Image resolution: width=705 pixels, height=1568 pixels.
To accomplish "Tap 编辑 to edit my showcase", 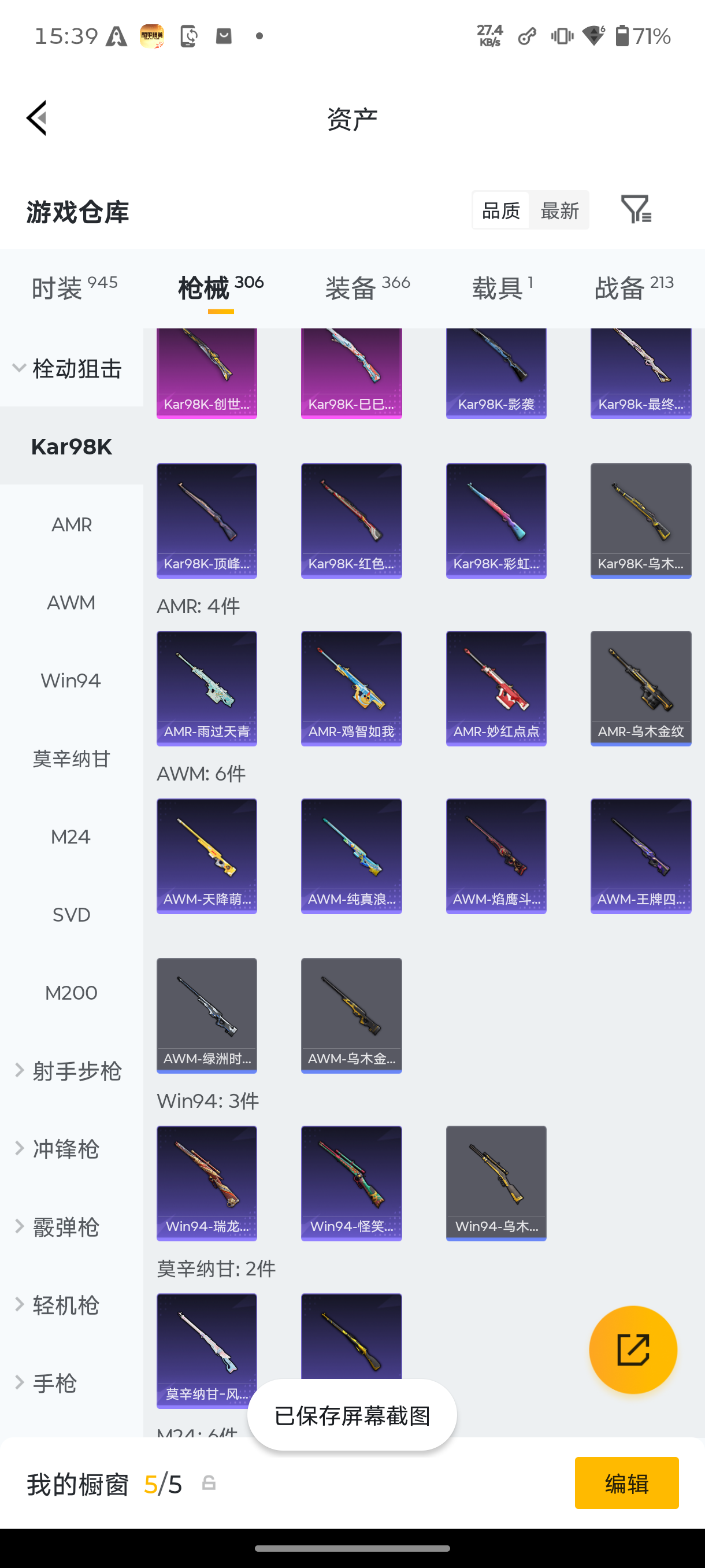I will pyautogui.click(x=626, y=1483).
